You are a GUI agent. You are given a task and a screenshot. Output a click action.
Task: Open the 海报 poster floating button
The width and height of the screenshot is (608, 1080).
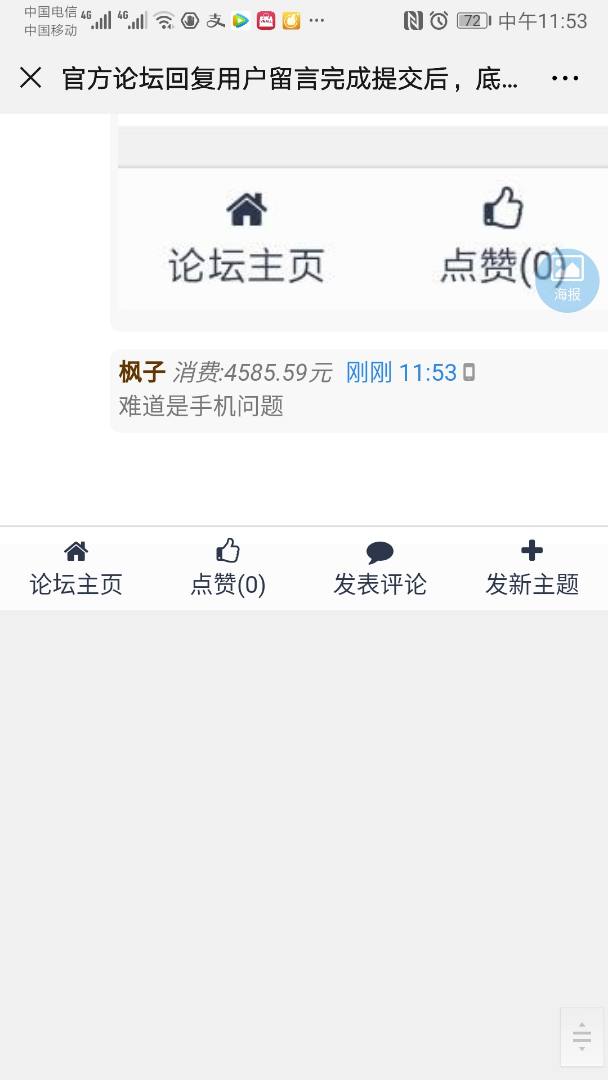(567, 280)
